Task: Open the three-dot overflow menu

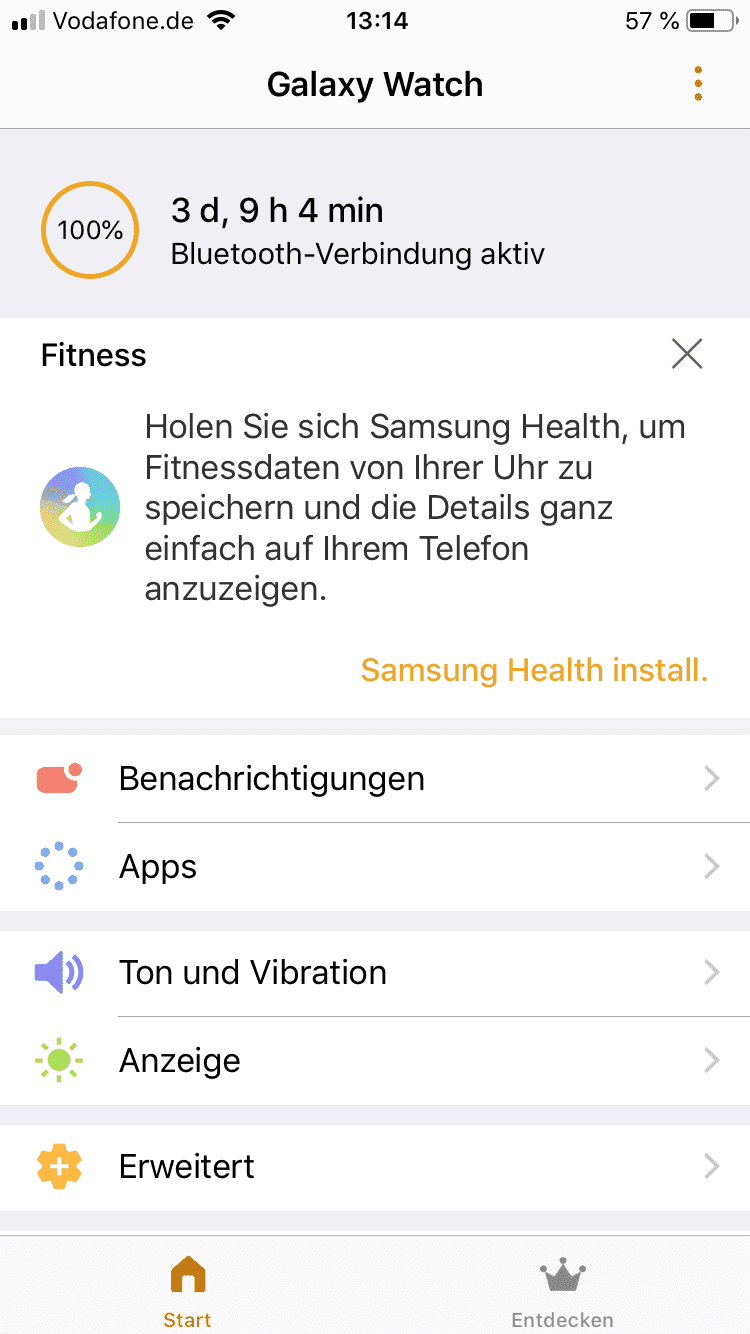Action: coord(697,84)
